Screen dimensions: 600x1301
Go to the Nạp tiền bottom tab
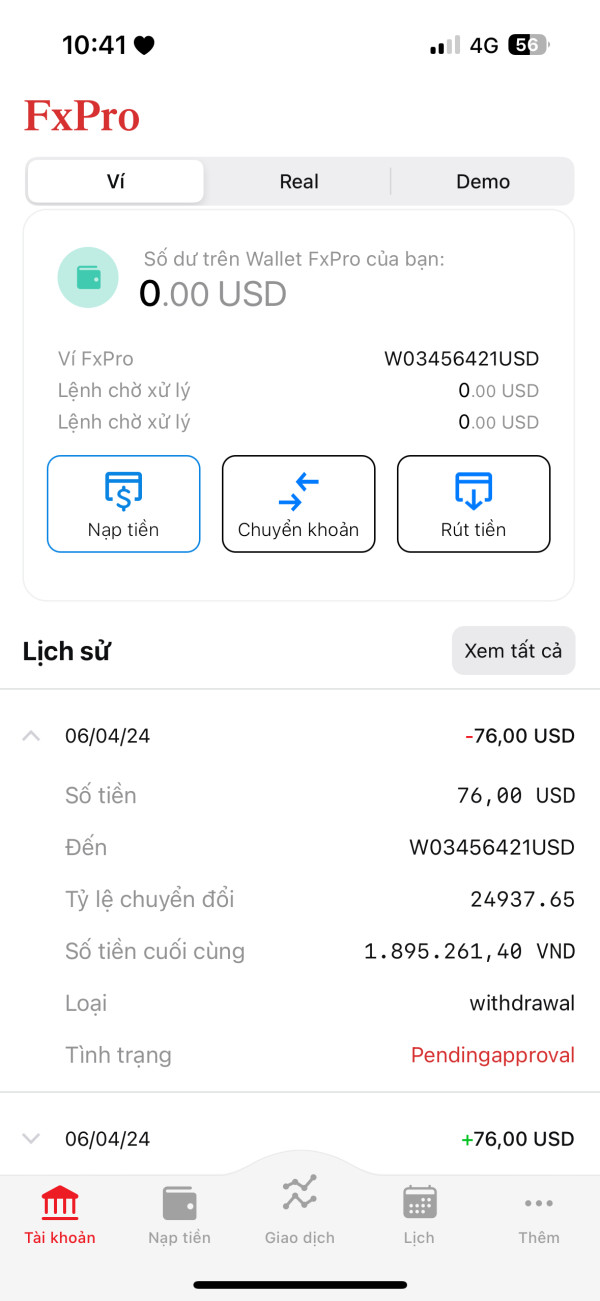(x=179, y=1214)
